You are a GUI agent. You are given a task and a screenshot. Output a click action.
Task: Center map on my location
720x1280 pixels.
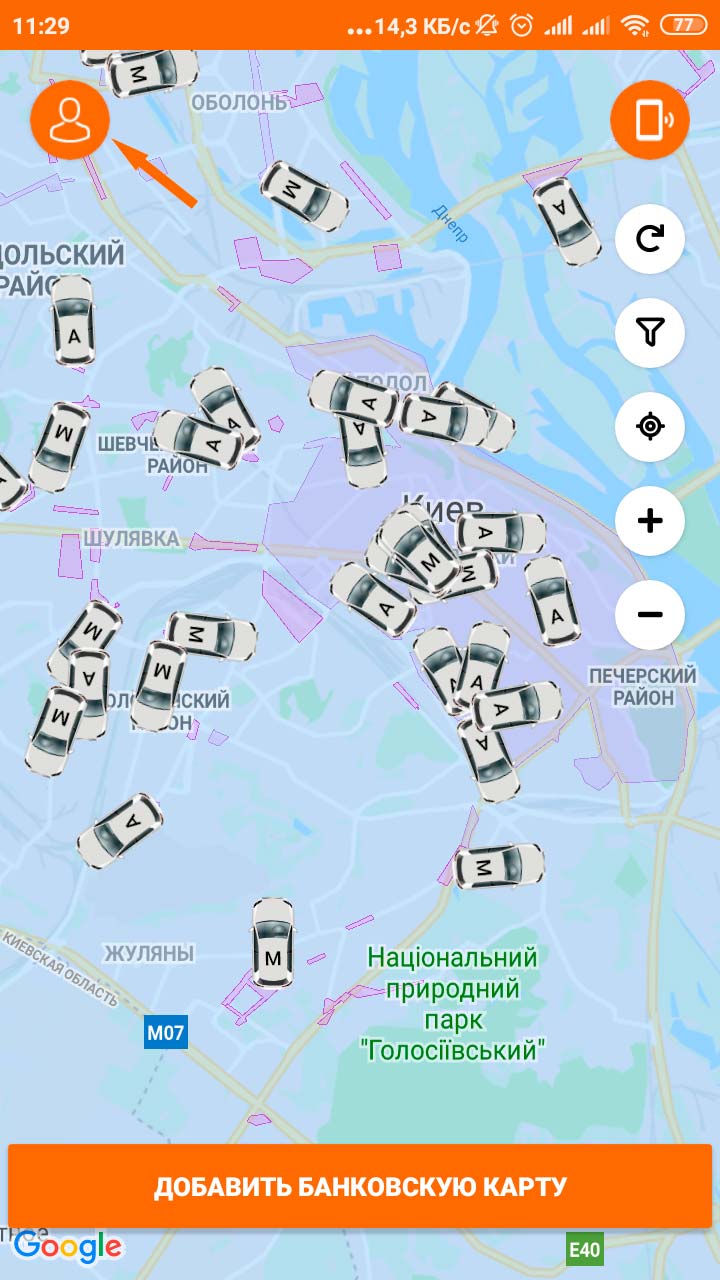(x=649, y=427)
